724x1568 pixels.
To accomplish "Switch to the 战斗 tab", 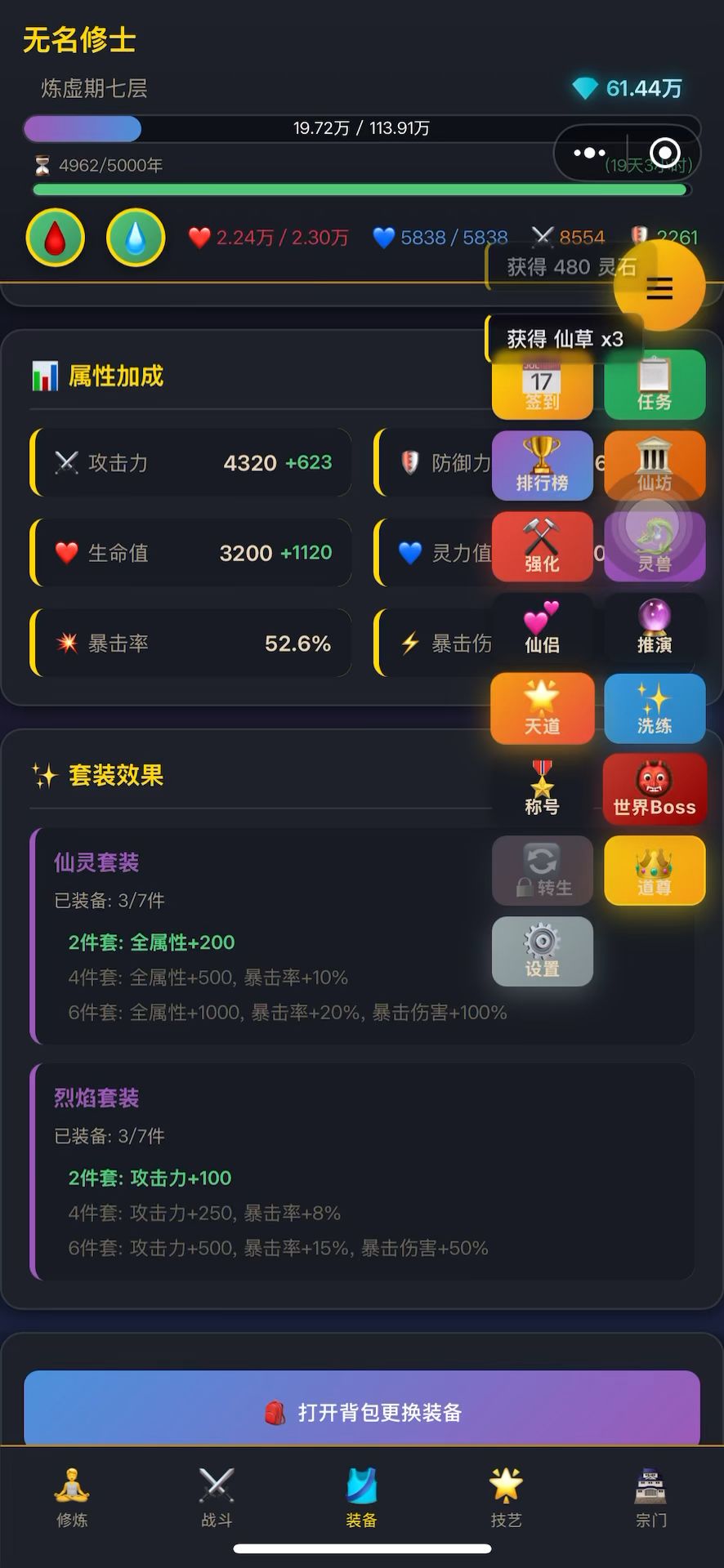I will 217,1498.
